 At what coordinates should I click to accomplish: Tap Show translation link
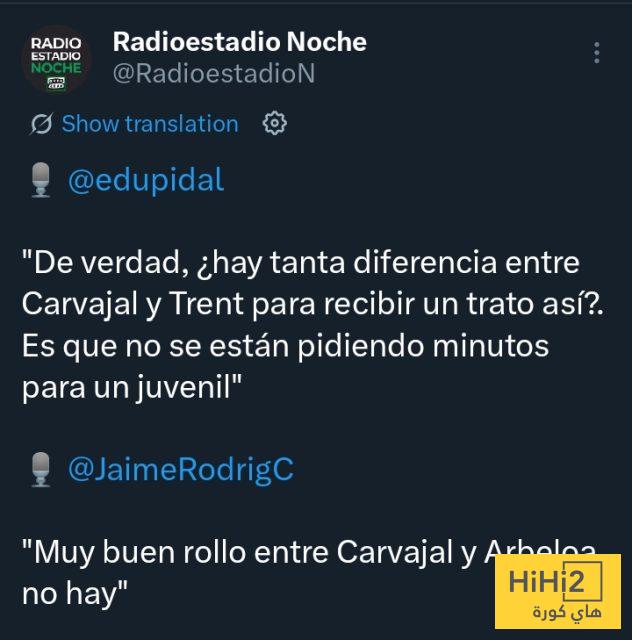coord(149,124)
